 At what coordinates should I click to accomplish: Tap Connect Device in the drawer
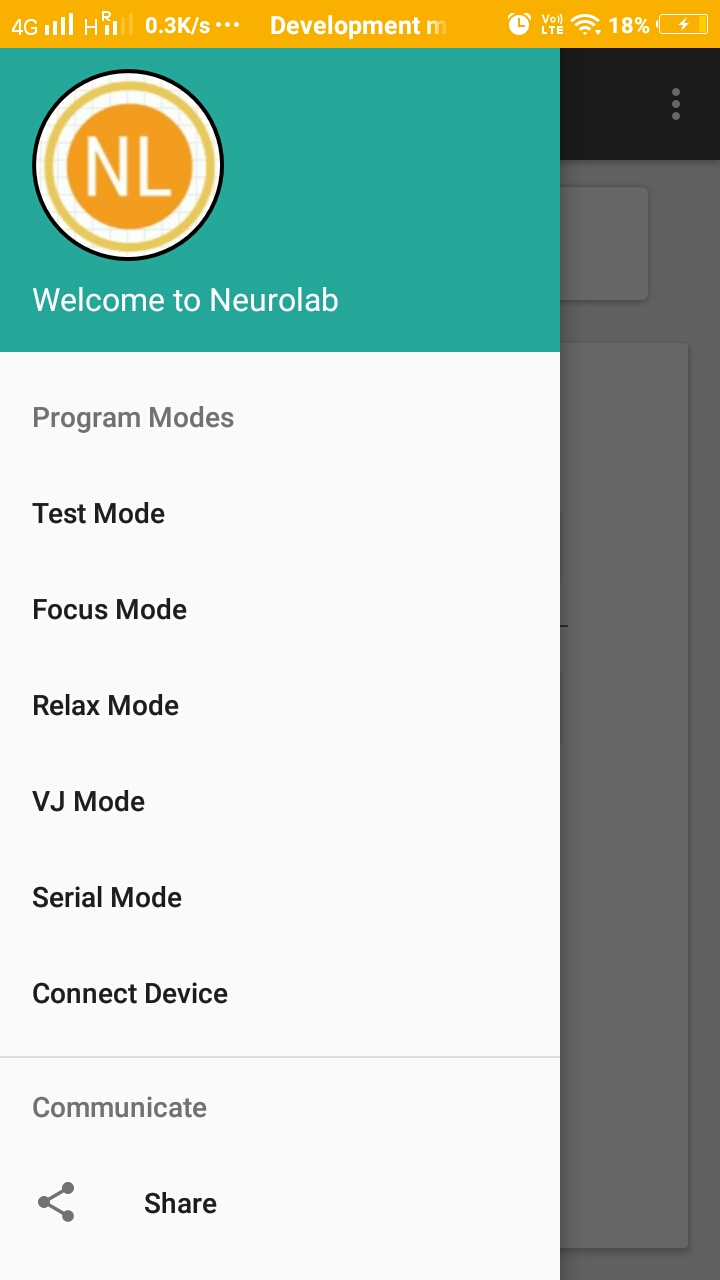[129, 993]
